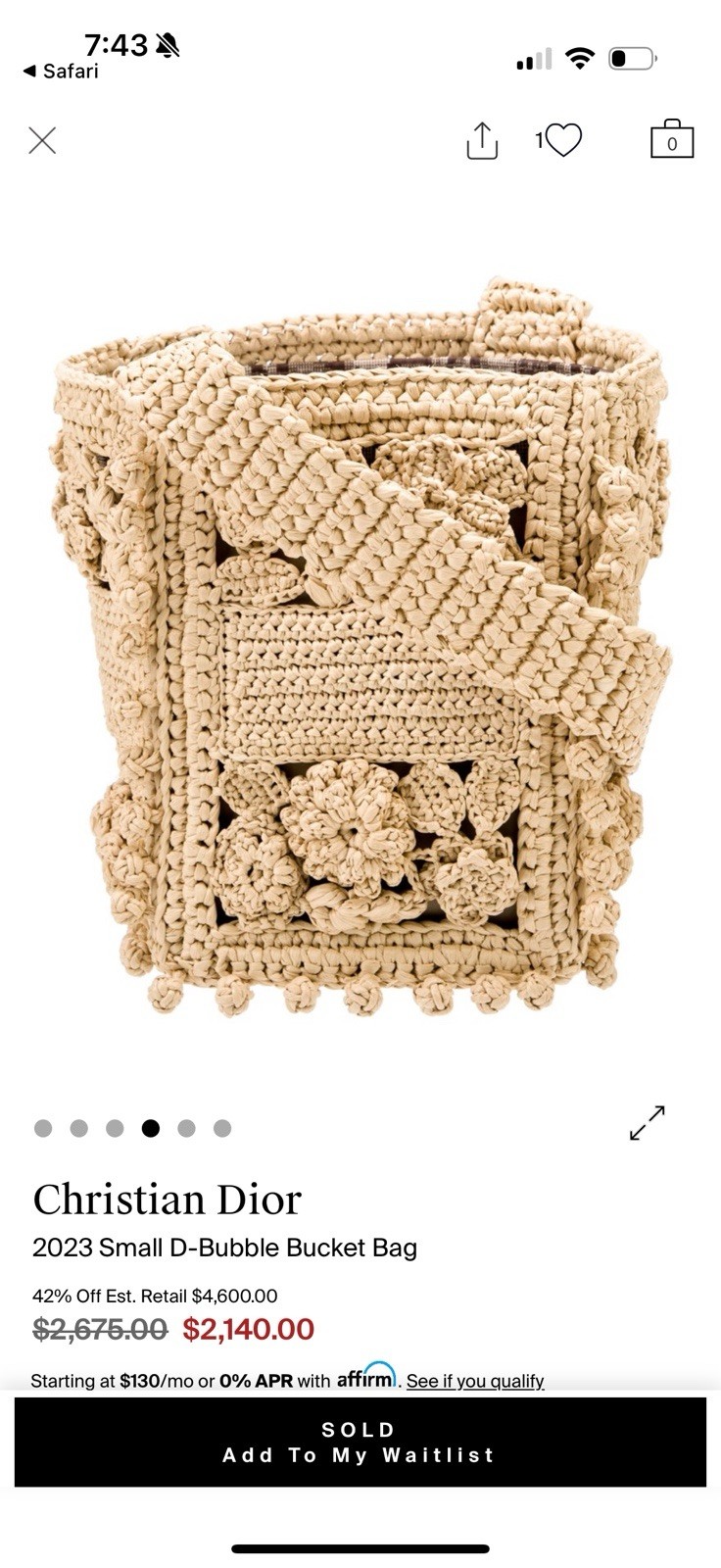721x1568 pixels.
Task: Share this Dior bag listing
Action: pos(482,141)
